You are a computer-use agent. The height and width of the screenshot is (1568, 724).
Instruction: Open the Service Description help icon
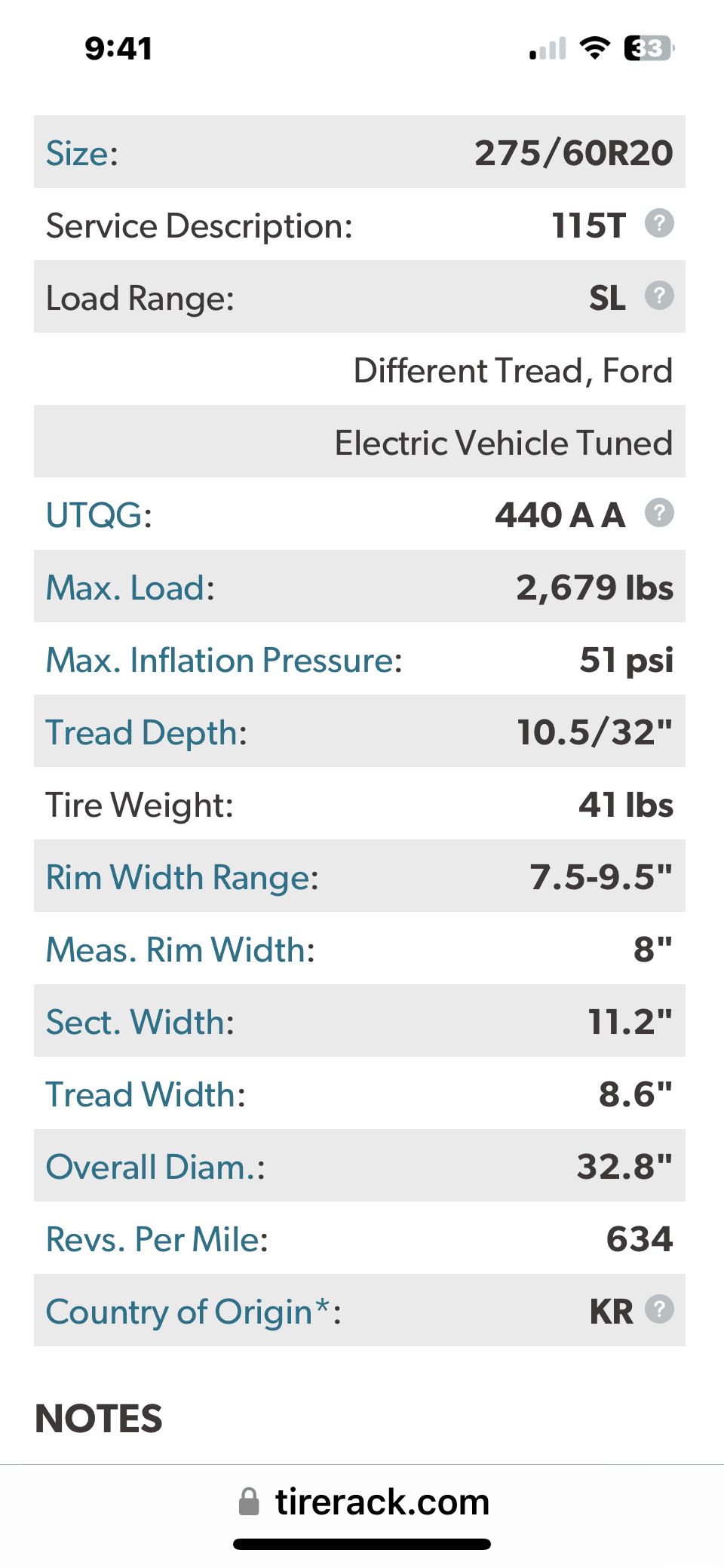click(x=659, y=224)
